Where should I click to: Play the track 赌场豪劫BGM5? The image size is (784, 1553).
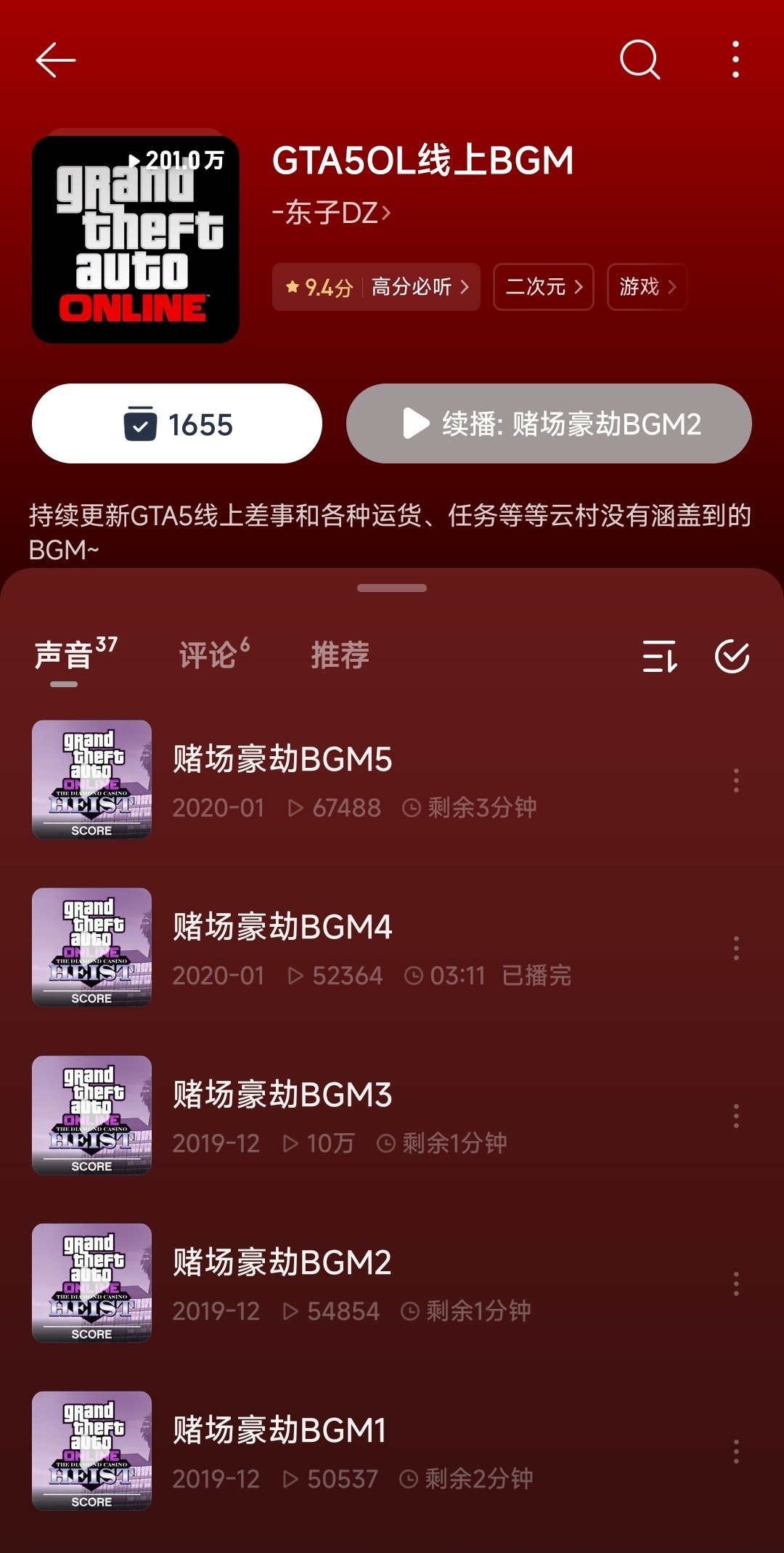tap(282, 760)
